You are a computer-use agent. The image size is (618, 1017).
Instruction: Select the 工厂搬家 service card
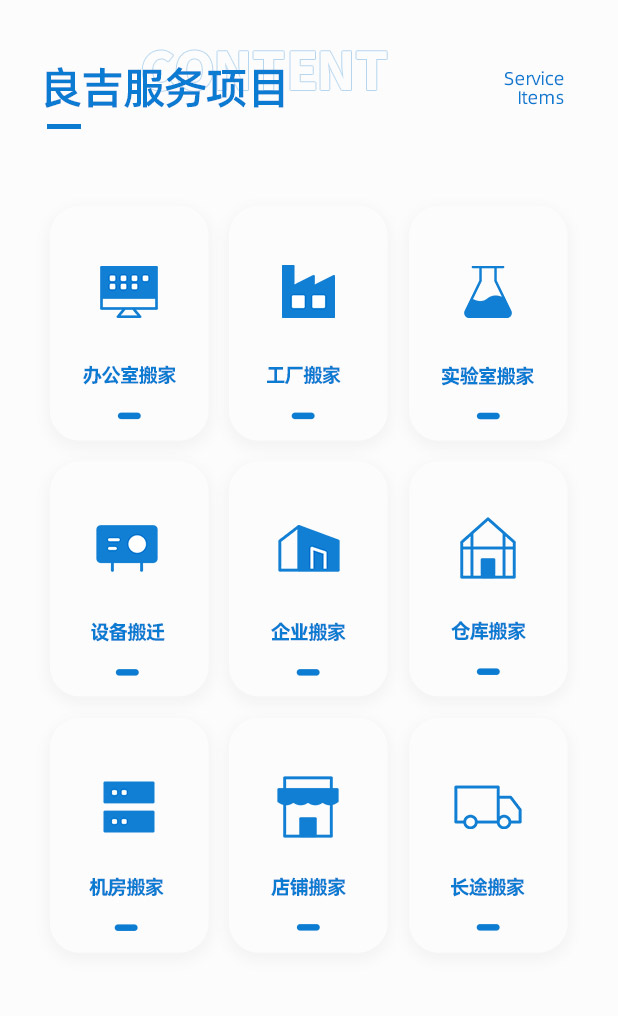coord(308,324)
